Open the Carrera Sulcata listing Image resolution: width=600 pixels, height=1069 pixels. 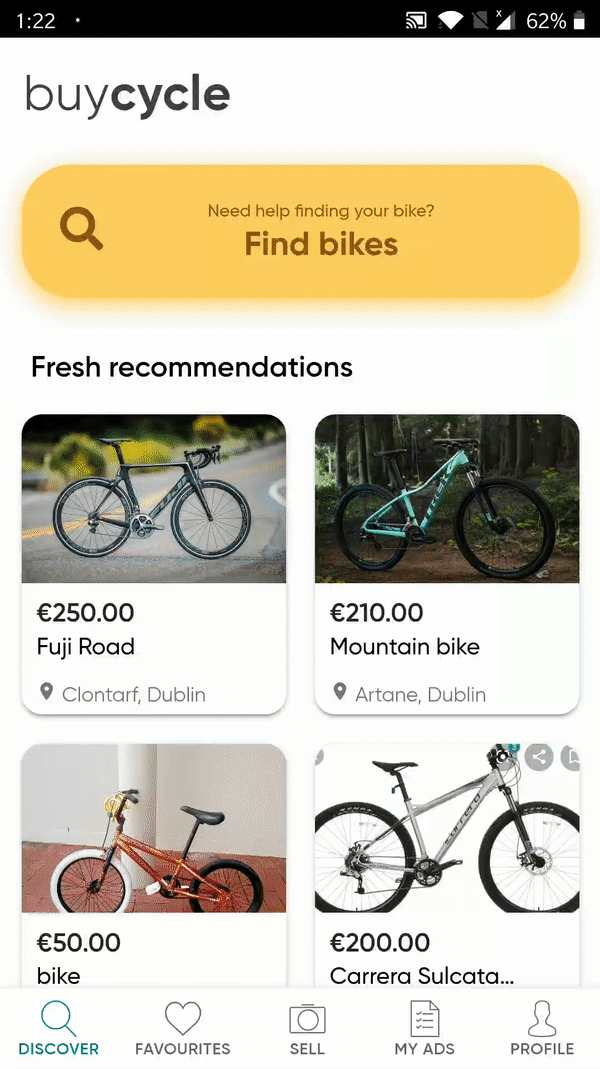[447, 866]
